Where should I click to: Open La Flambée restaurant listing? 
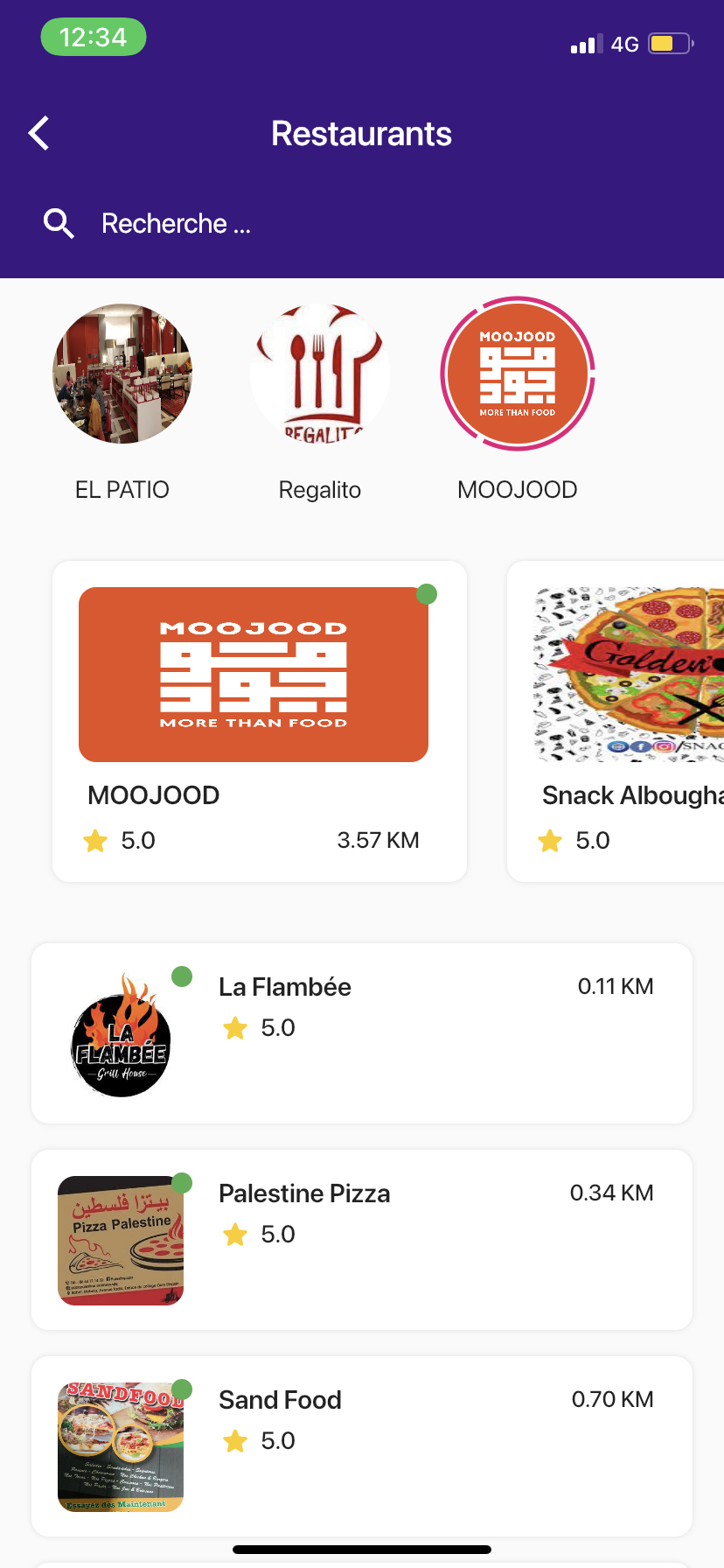point(362,1032)
